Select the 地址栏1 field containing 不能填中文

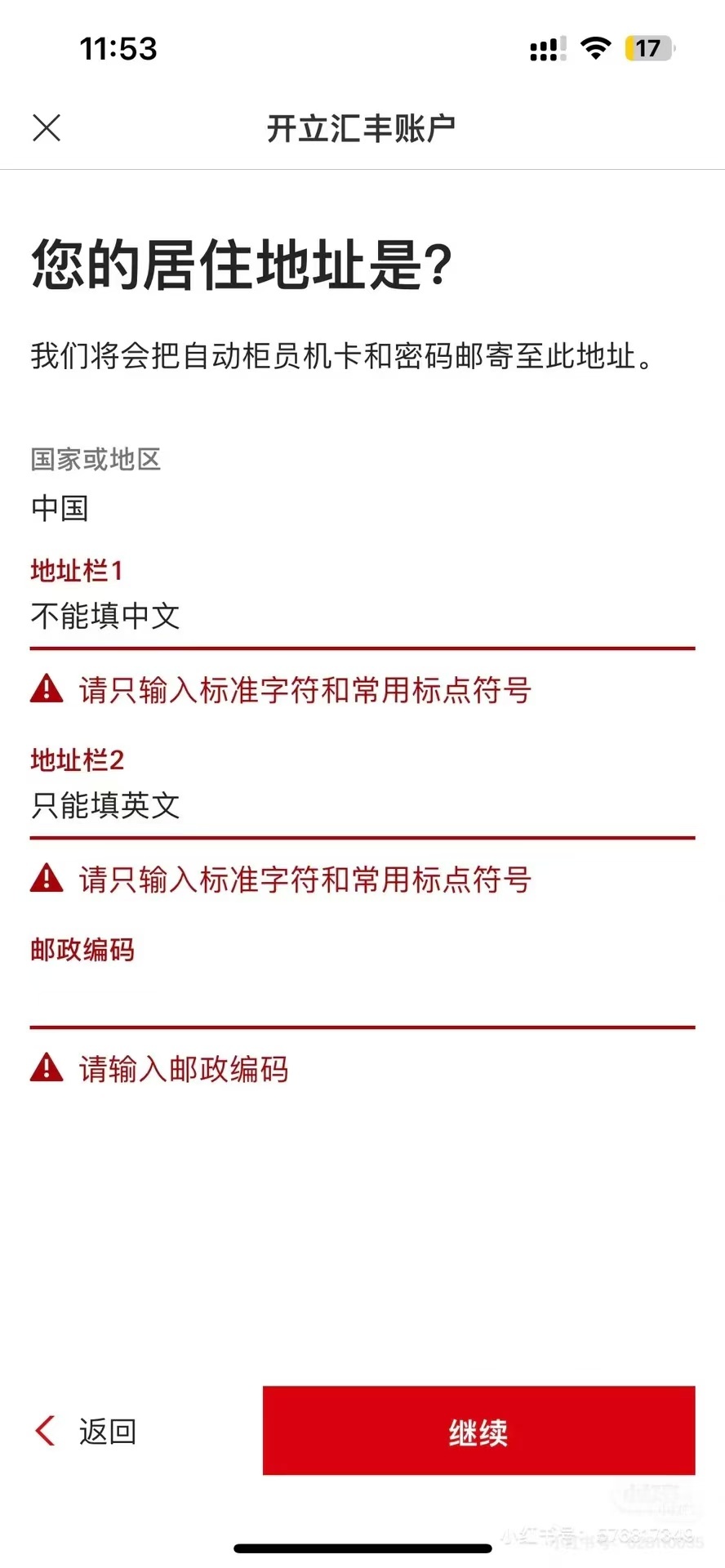[362, 619]
